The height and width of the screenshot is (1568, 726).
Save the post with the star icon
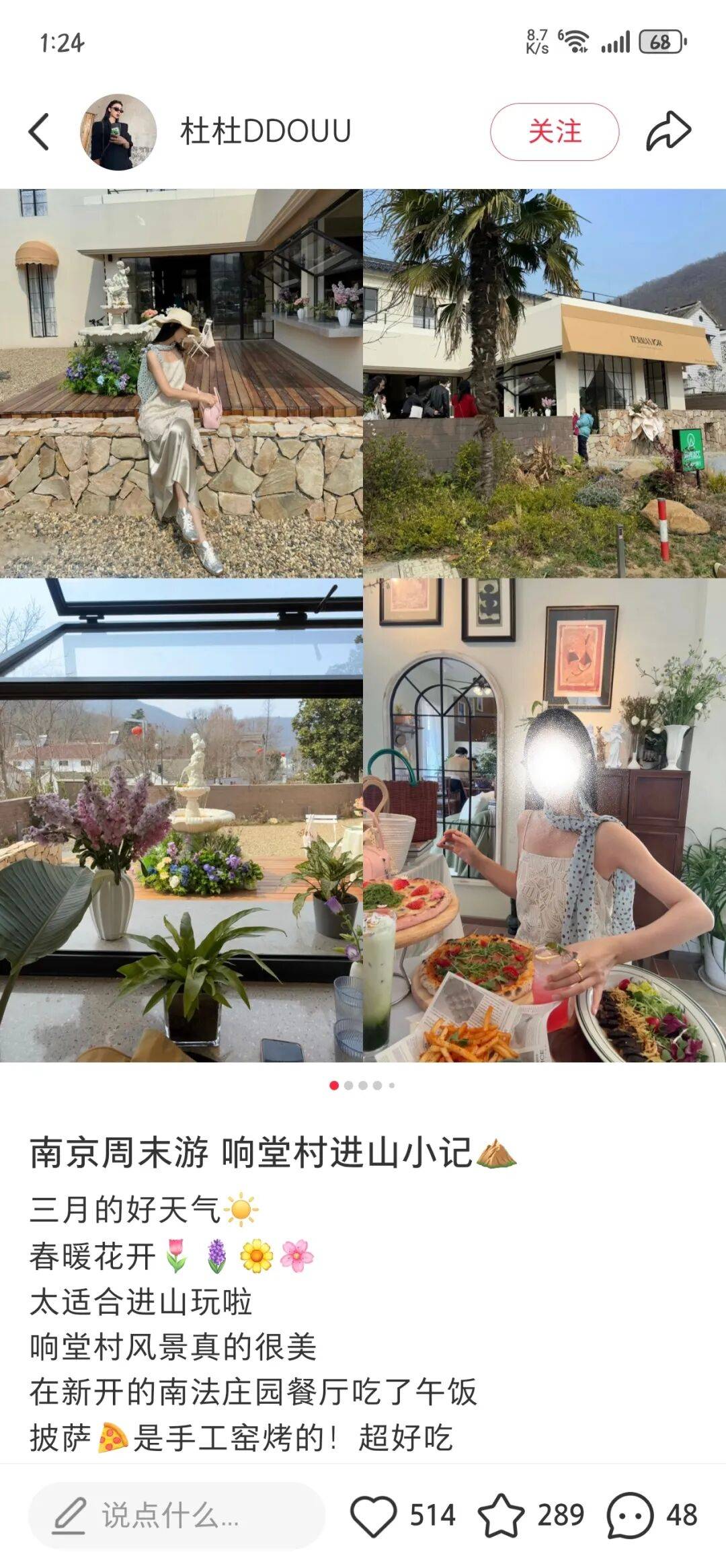point(501,1516)
